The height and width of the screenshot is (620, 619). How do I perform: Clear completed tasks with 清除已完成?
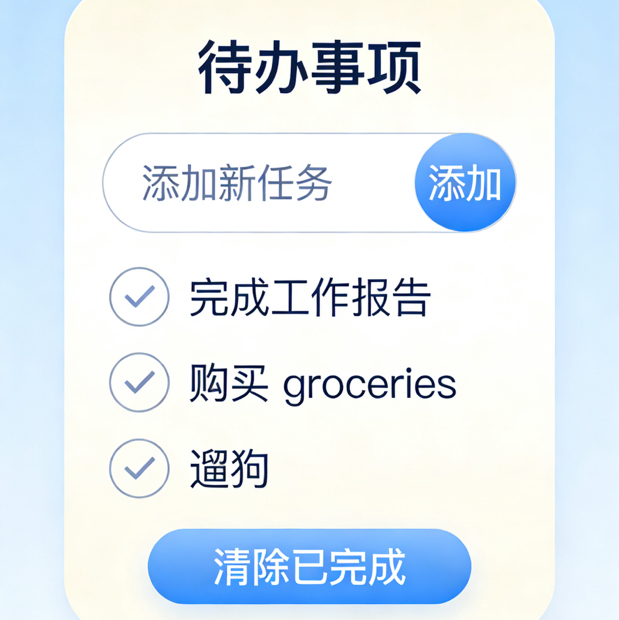click(x=309, y=567)
